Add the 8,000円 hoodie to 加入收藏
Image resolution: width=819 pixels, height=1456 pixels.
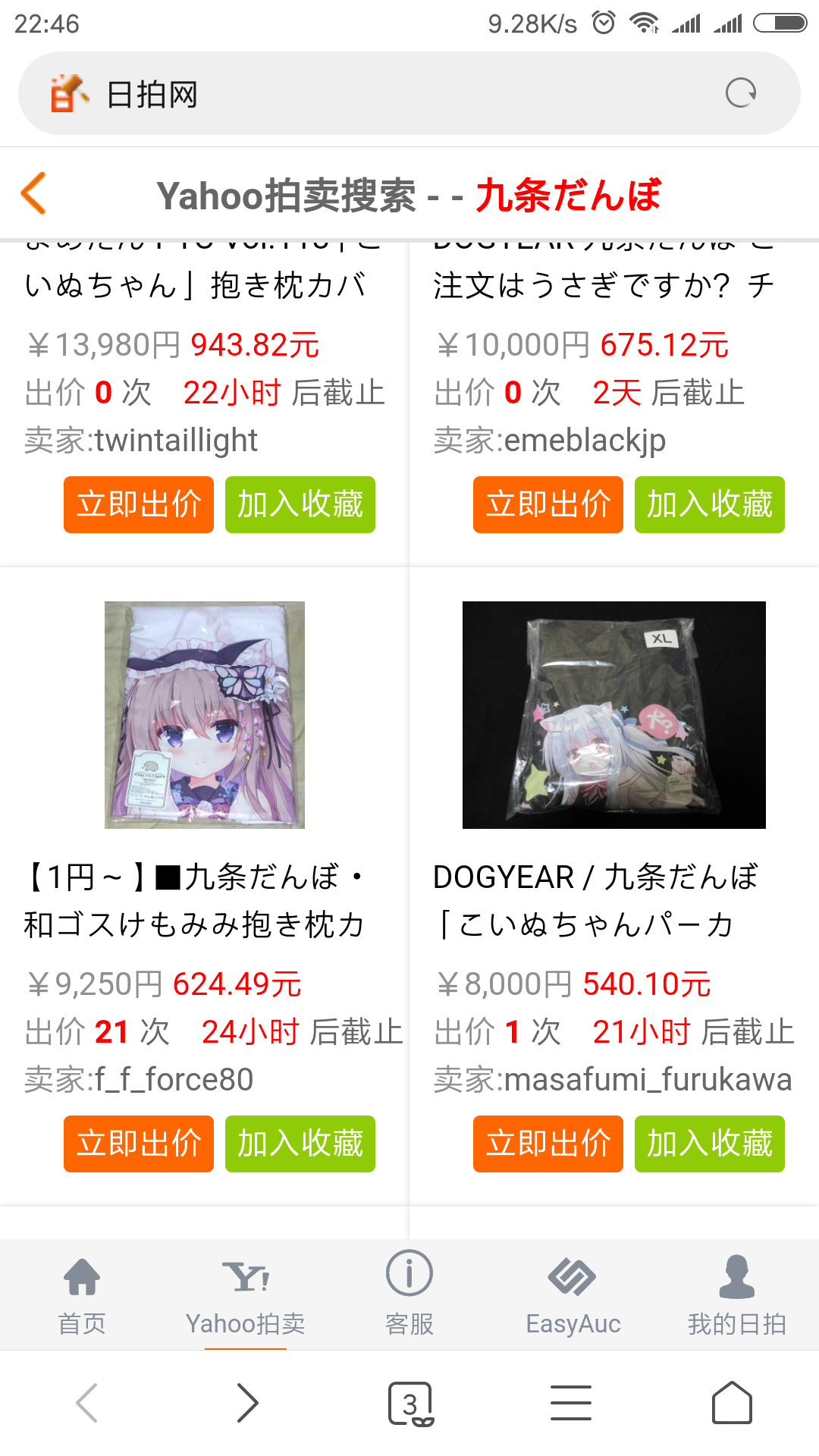pos(709,1145)
